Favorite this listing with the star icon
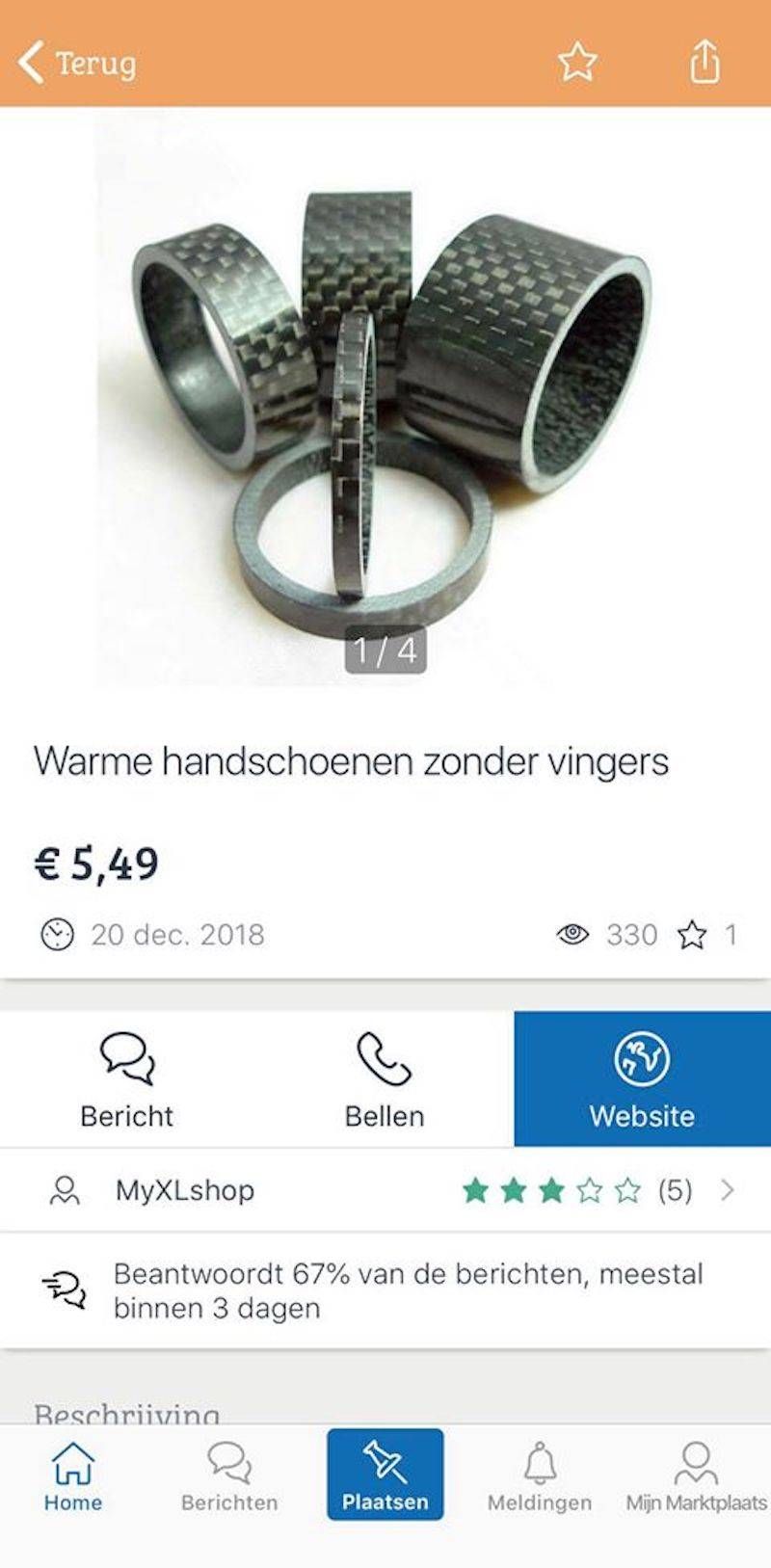This screenshot has height=1568, width=771. click(x=577, y=62)
